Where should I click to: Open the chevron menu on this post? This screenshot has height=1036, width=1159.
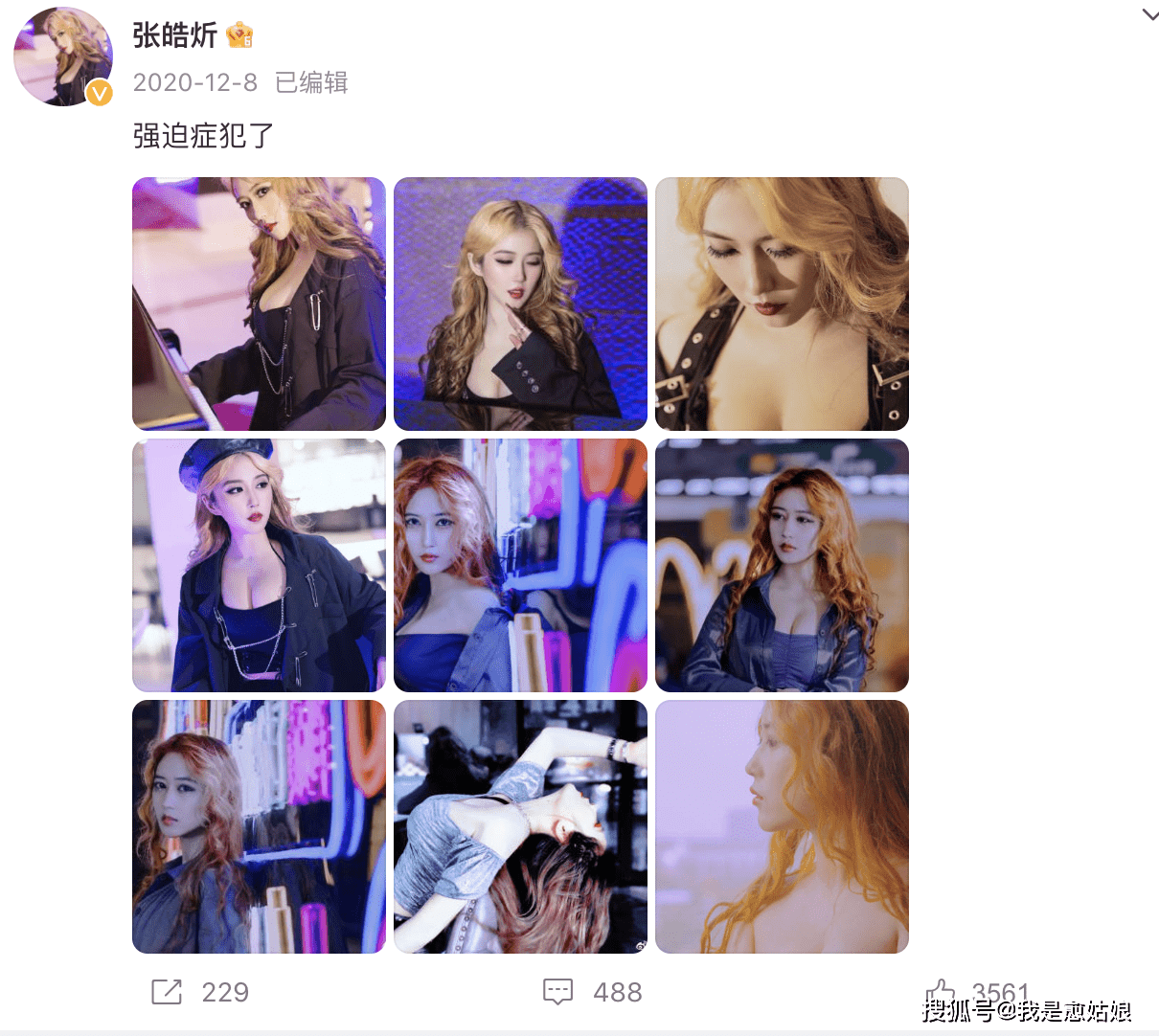tap(1149, 15)
